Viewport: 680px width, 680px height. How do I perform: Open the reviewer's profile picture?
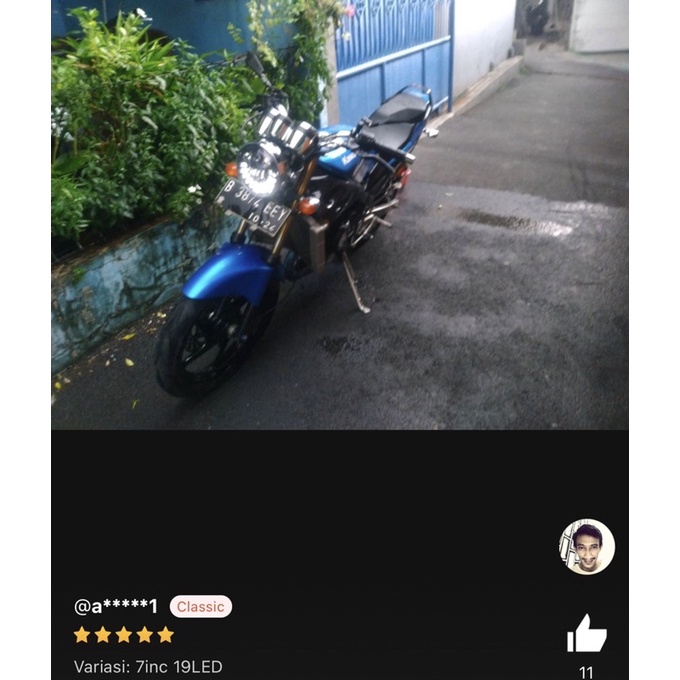coord(586,547)
